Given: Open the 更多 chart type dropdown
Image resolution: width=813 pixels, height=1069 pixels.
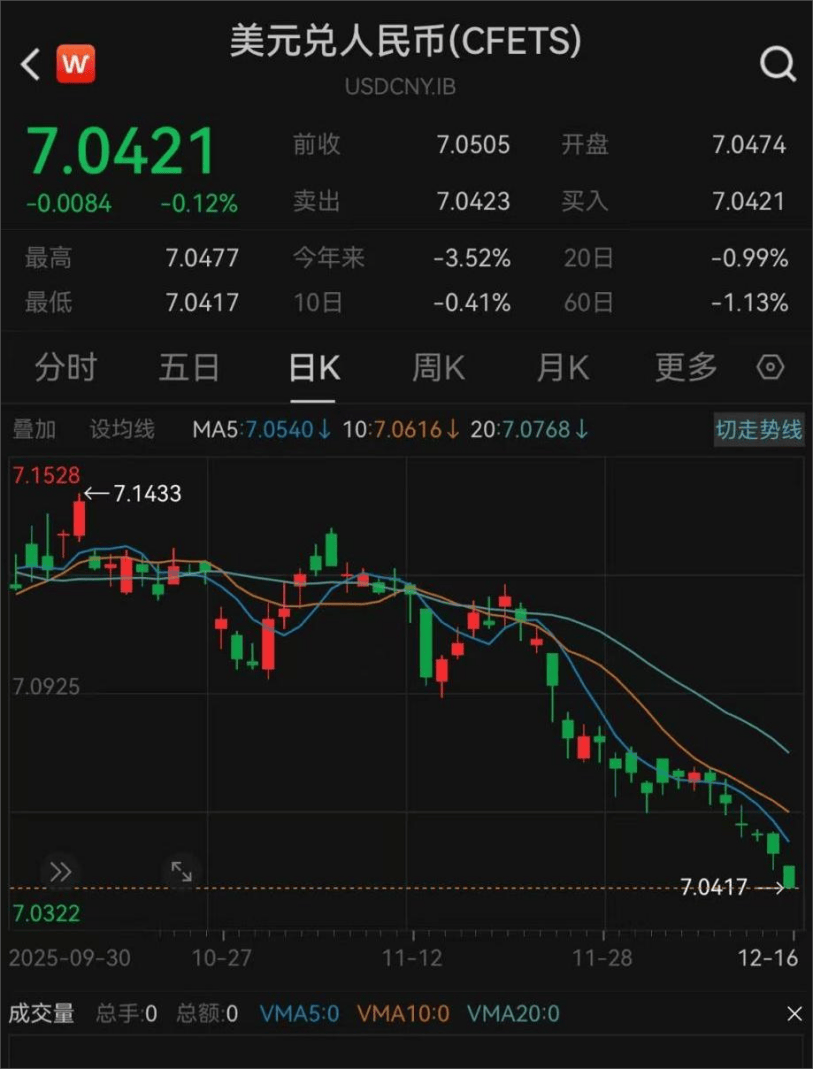Looking at the screenshot, I should 684,367.
